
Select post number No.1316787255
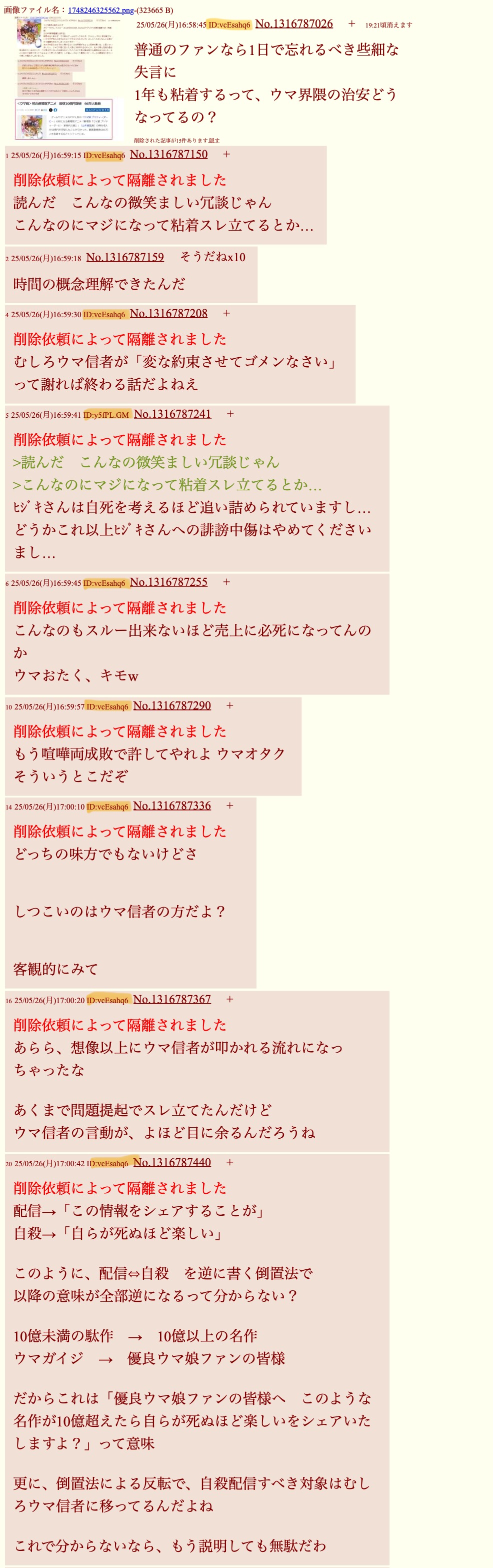168,581
